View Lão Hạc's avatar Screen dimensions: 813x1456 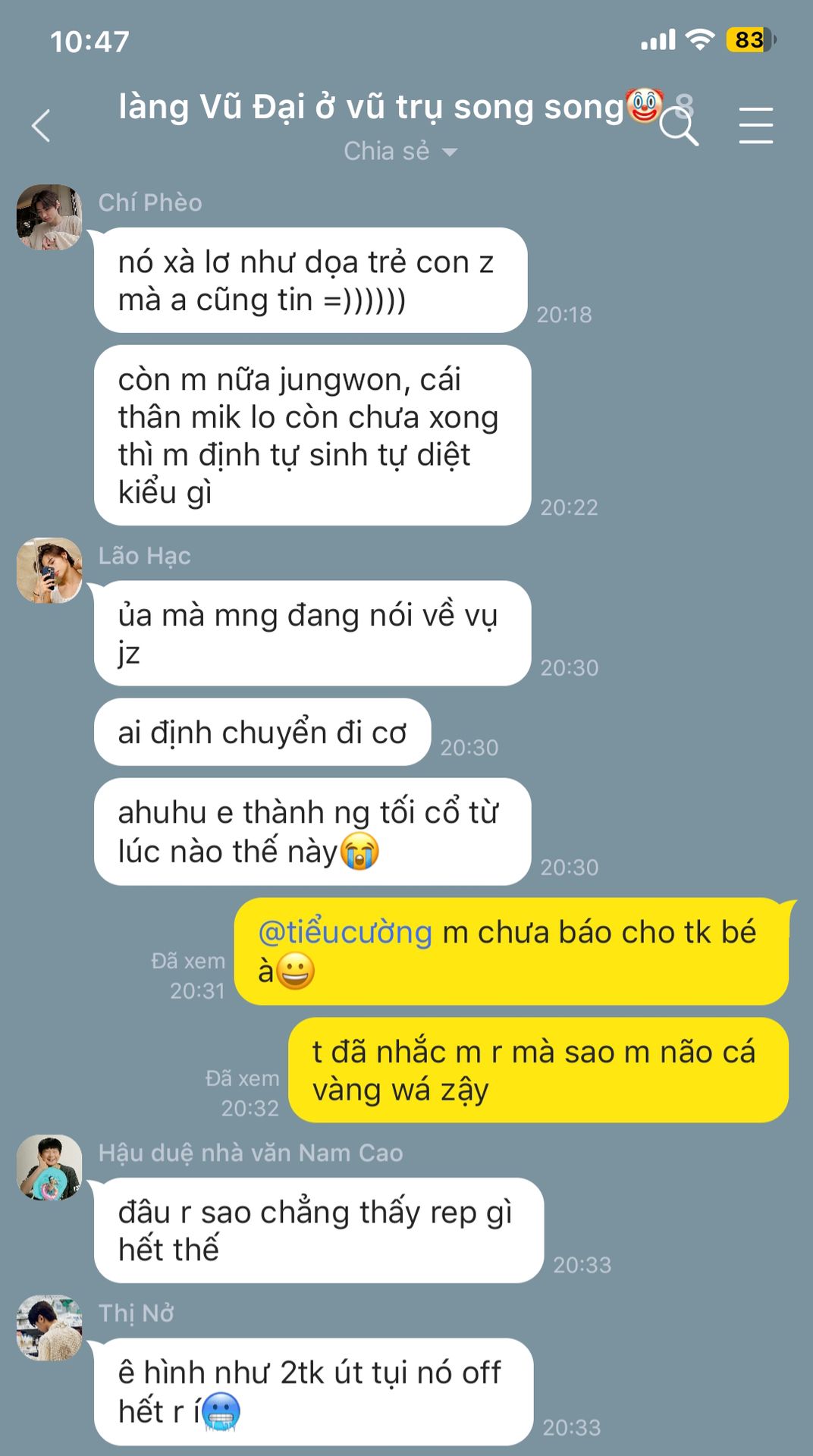pos(49,570)
